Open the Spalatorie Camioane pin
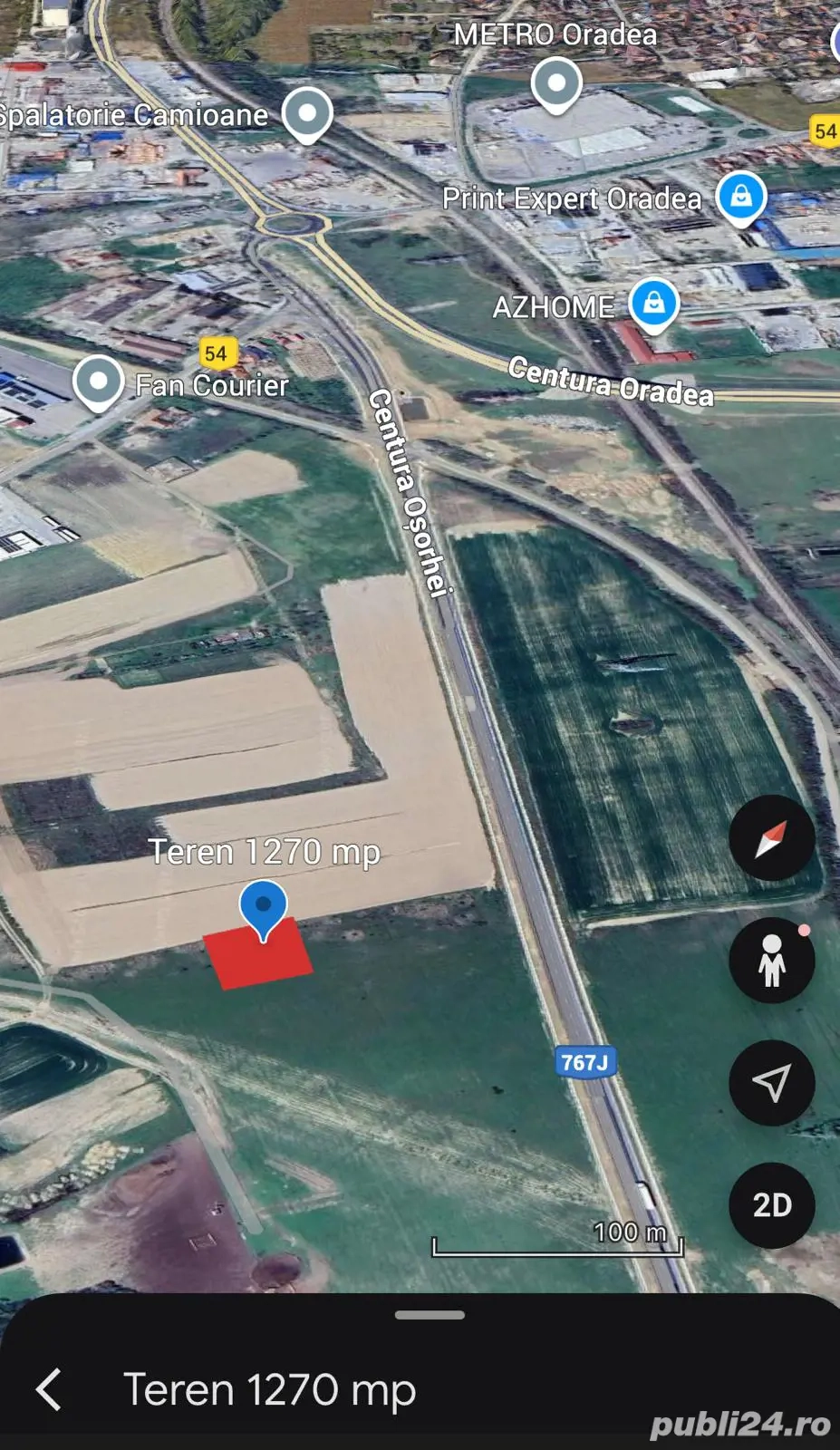This screenshot has width=840, height=1450. pos(307,113)
